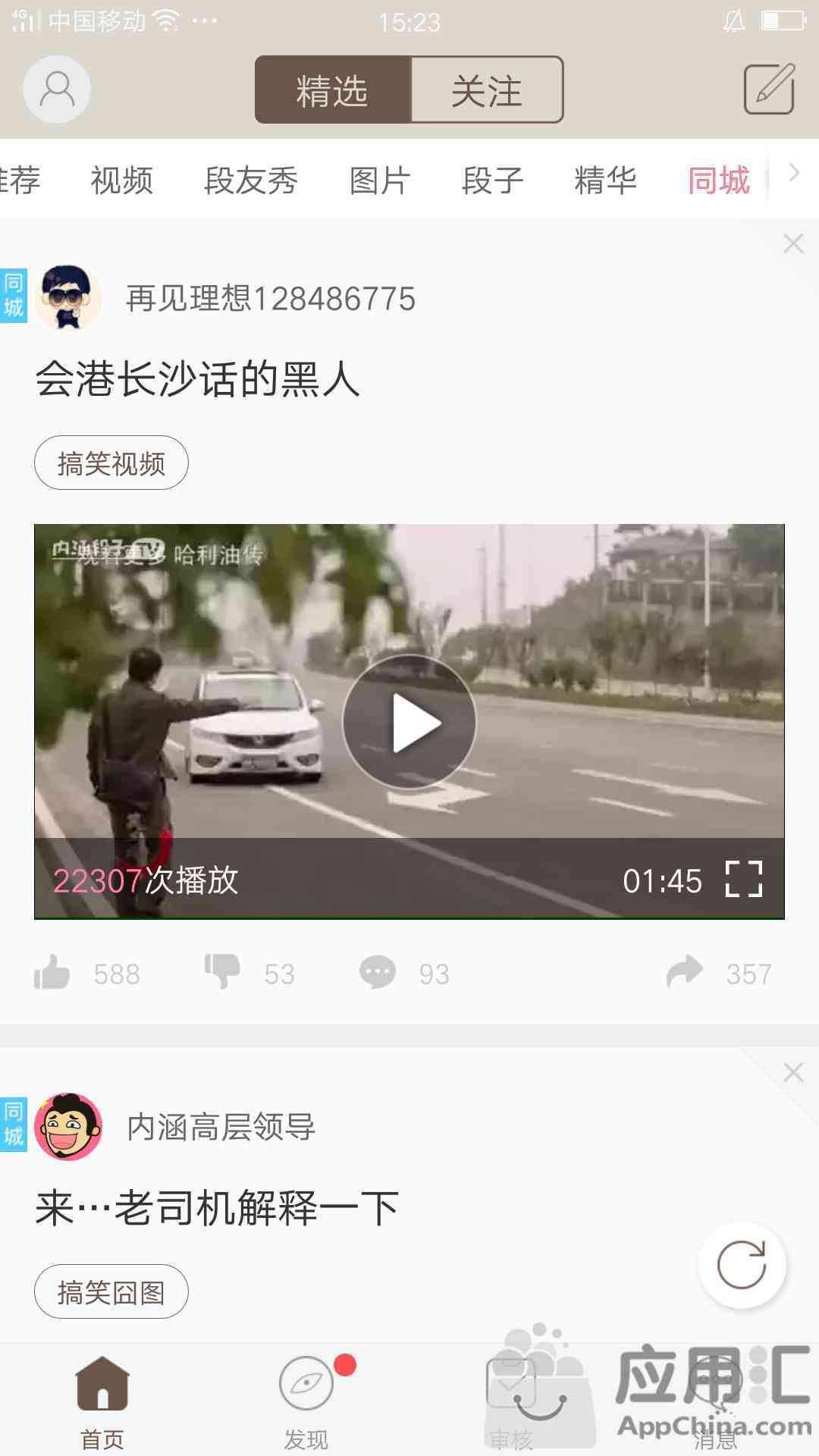Compose a new post with the edit icon
The width and height of the screenshot is (819, 1456).
click(x=769, y=89)
